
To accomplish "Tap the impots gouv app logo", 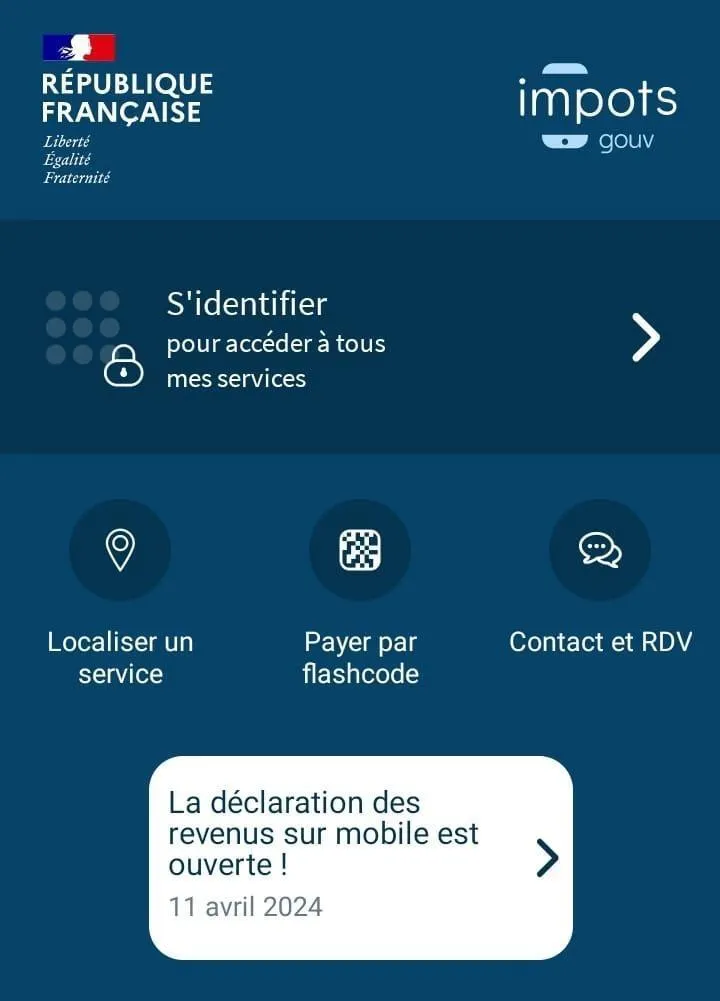I will coord(595,105).
